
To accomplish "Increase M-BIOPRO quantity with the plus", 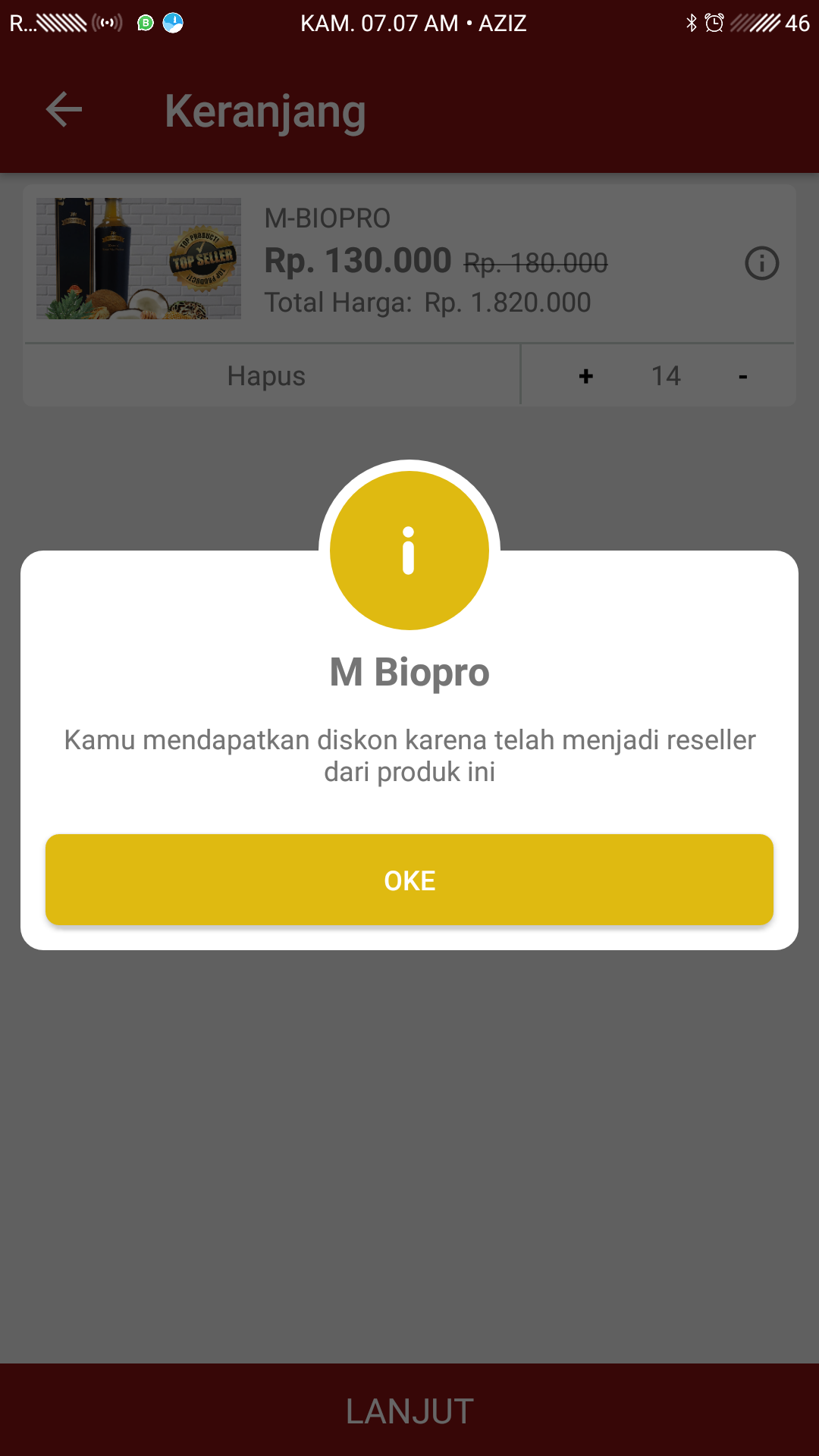I will pos(586,376).
